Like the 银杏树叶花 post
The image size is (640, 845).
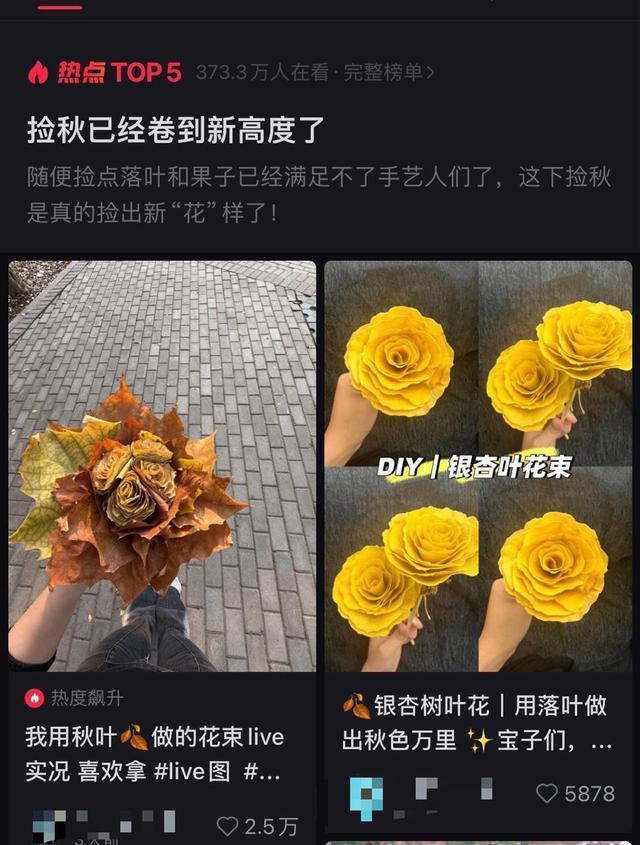tap(548, 794)
